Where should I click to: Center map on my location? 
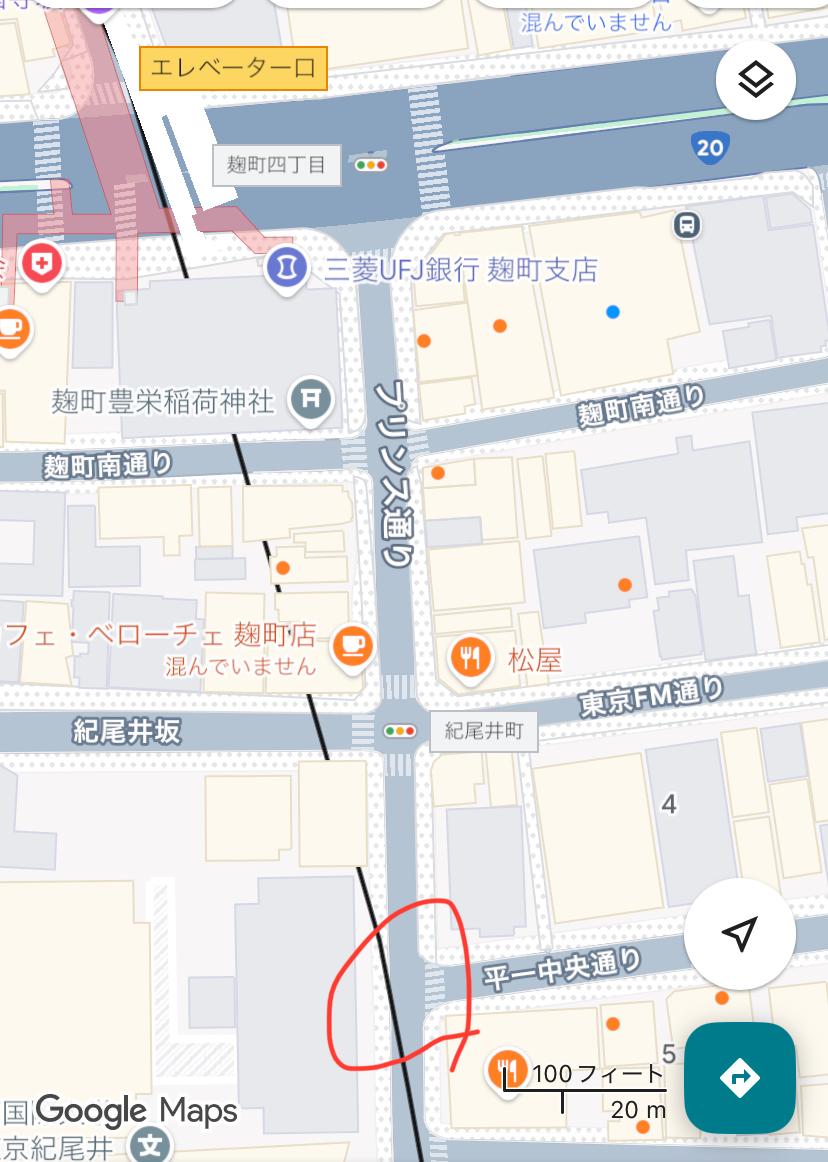[x=739, y=934]
